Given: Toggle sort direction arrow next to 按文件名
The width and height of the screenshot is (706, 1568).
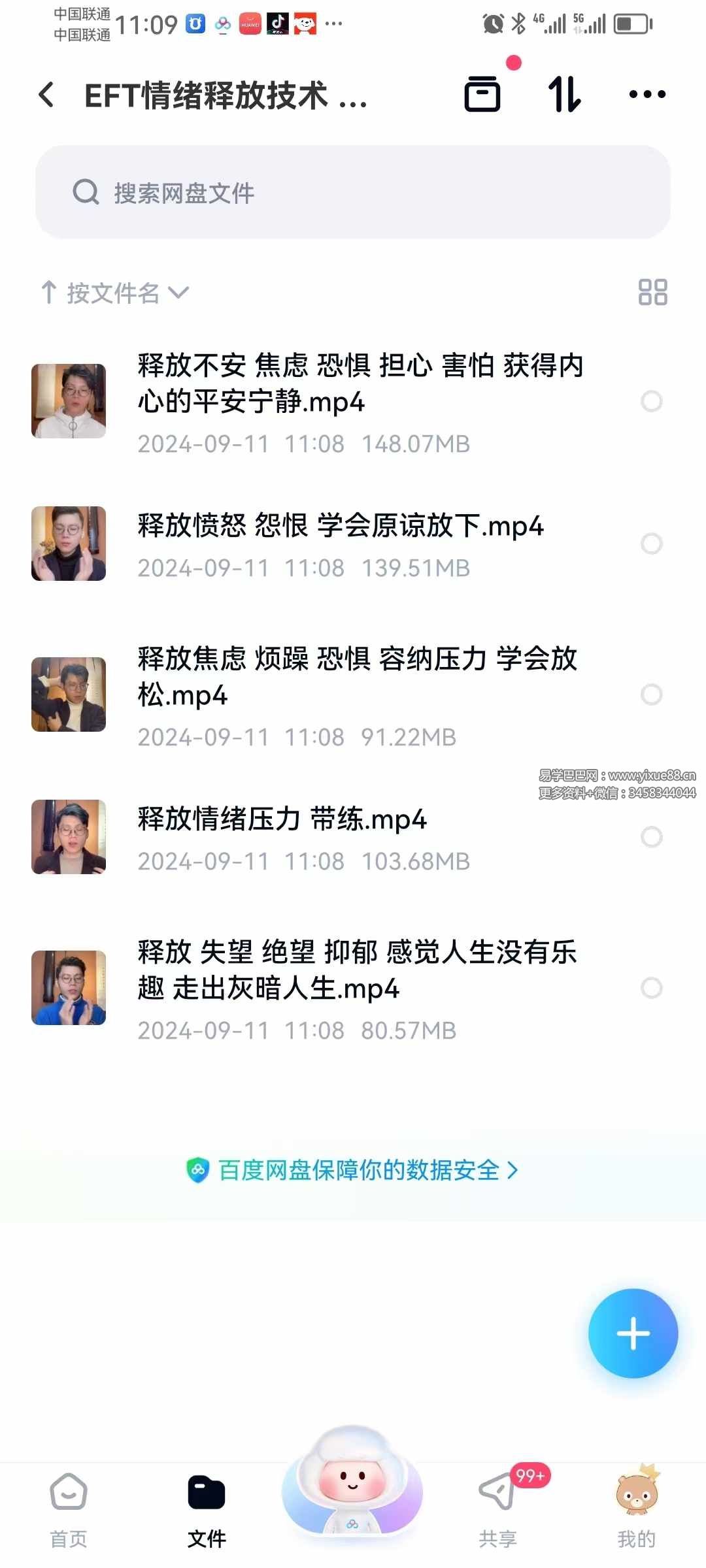Looking at the screenshot, I should point(50,291).
